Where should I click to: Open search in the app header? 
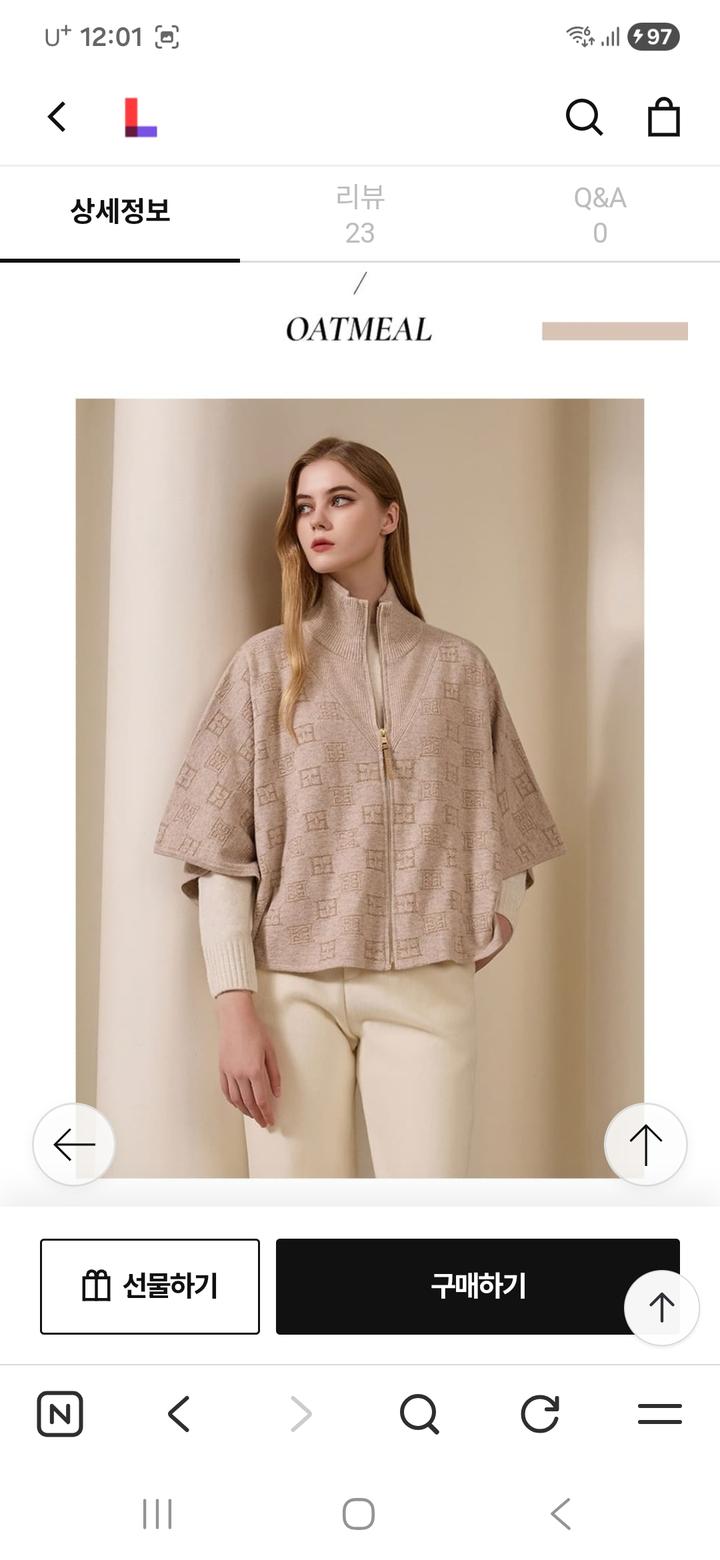click(x=584, y=117)
